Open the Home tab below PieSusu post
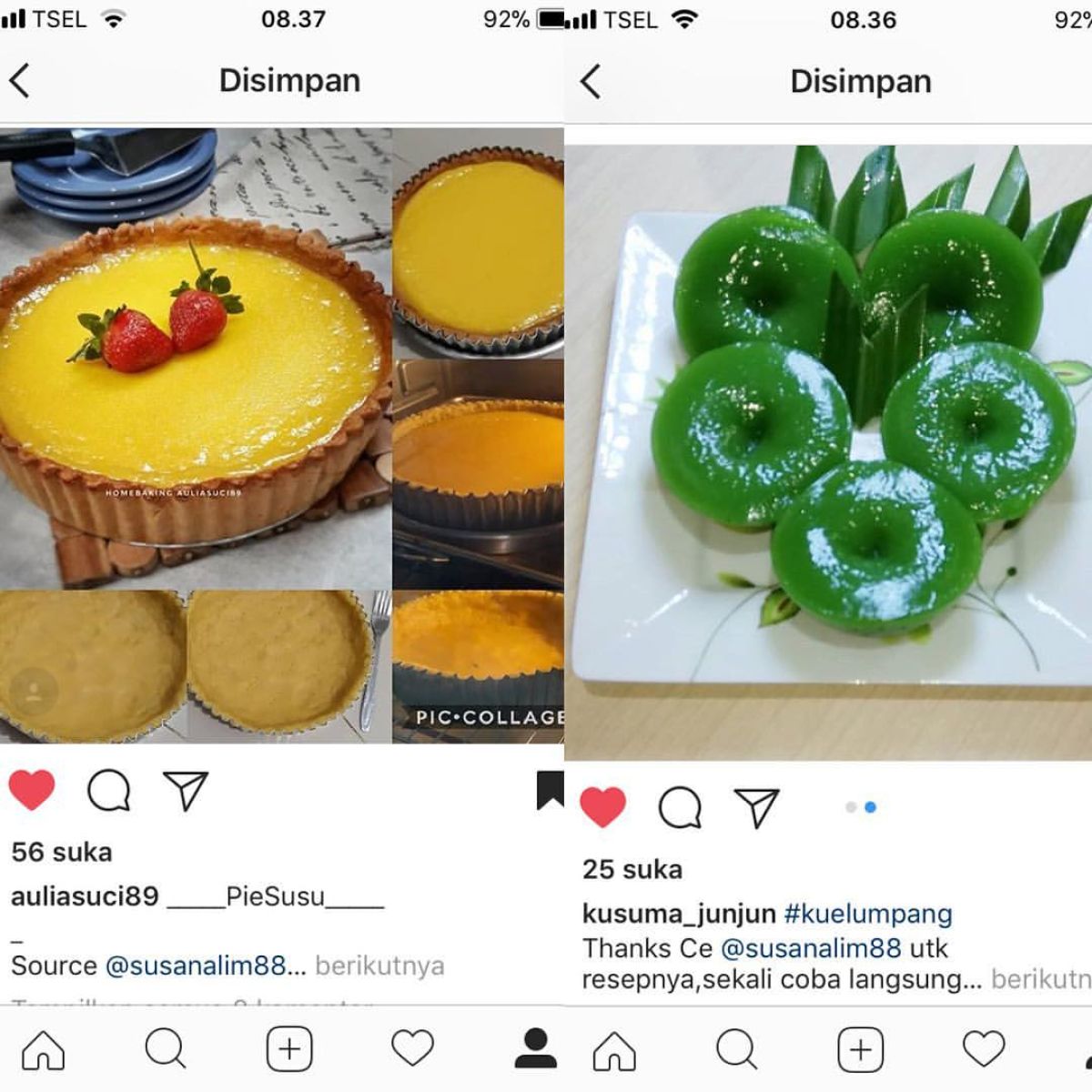 tap(43, 1049)
